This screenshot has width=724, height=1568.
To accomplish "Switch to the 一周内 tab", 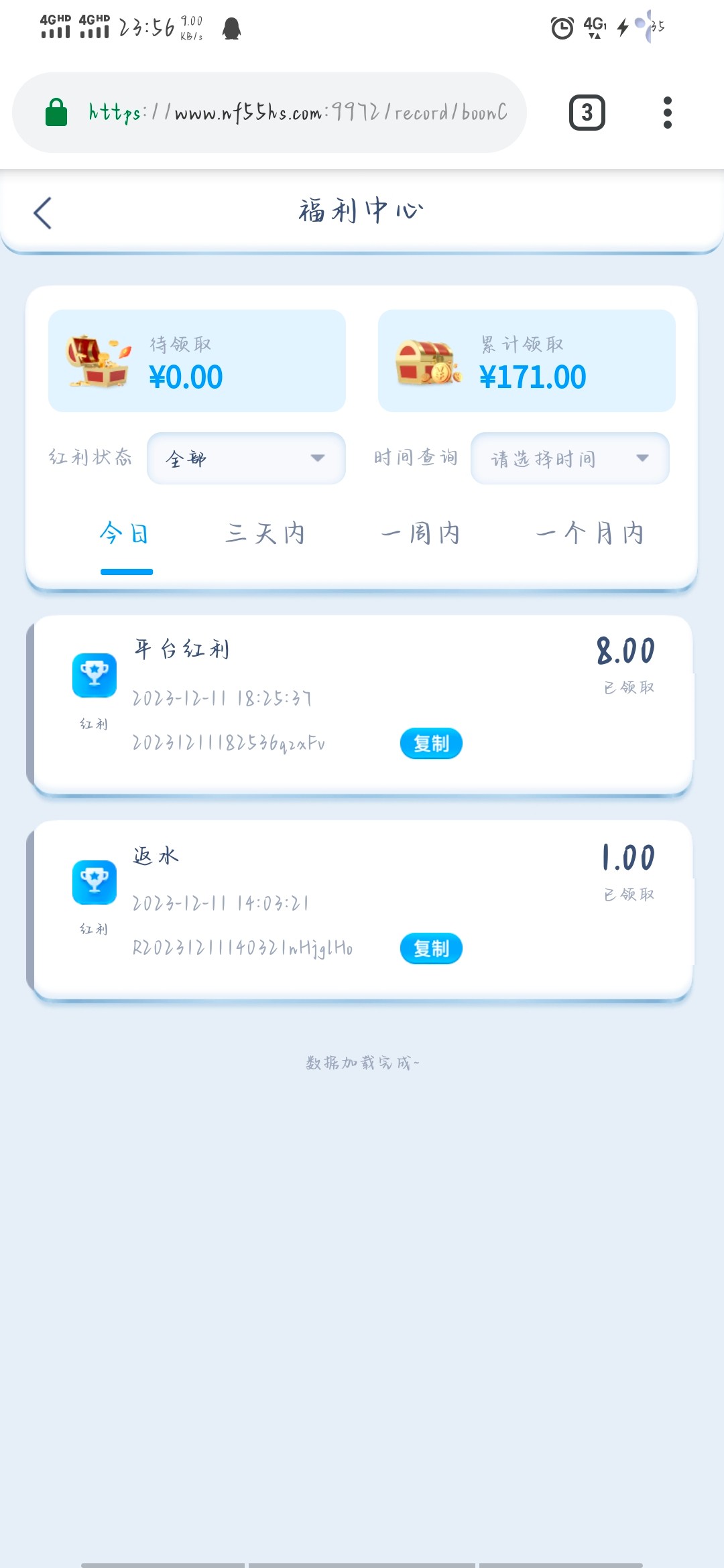I will (x=421, y=534).
